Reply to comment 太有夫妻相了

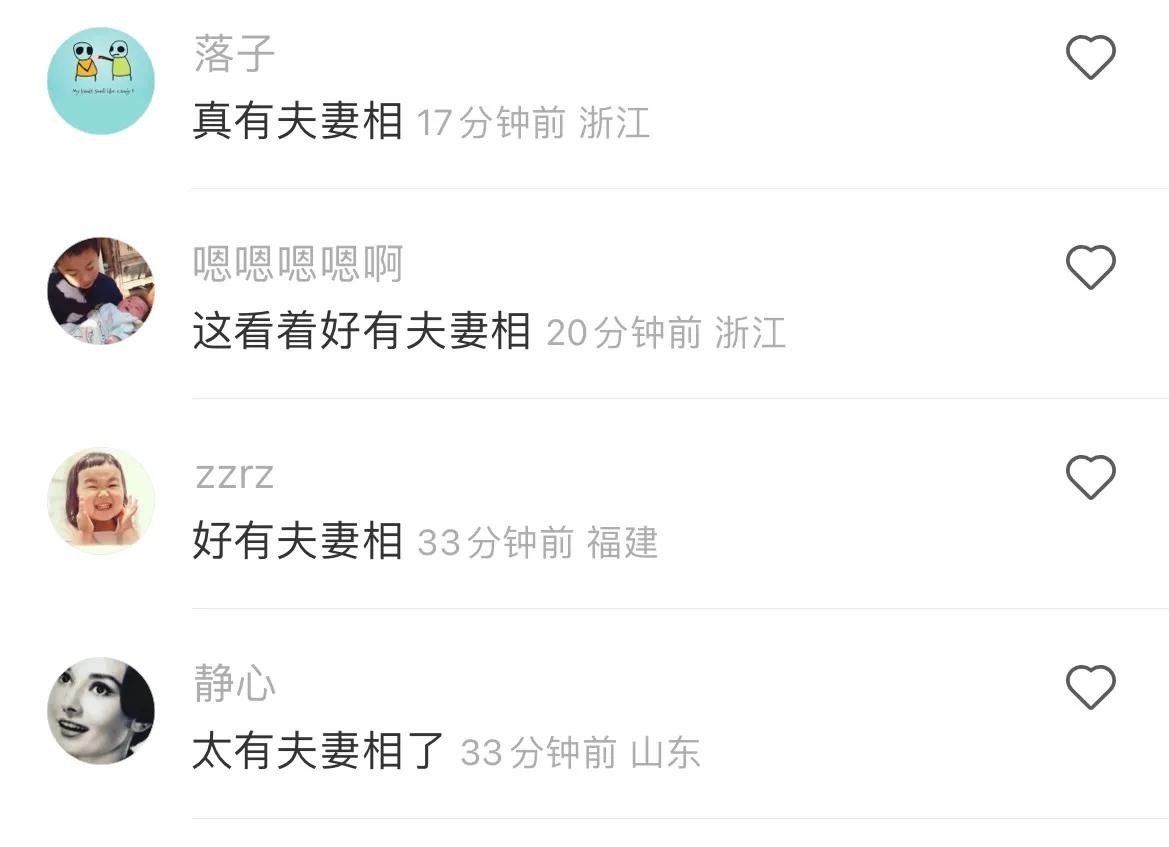(318, 752)
